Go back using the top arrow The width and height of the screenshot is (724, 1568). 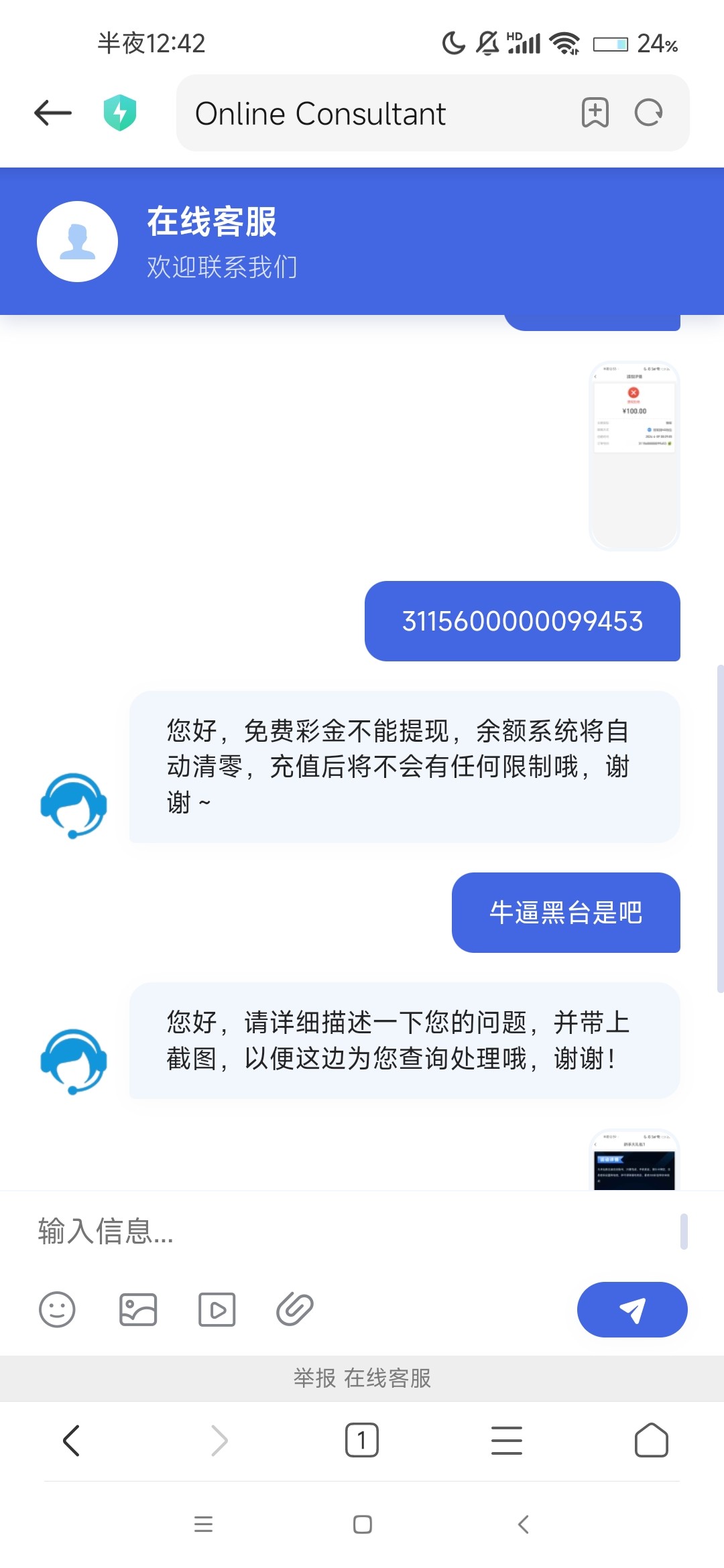point(53,113)
